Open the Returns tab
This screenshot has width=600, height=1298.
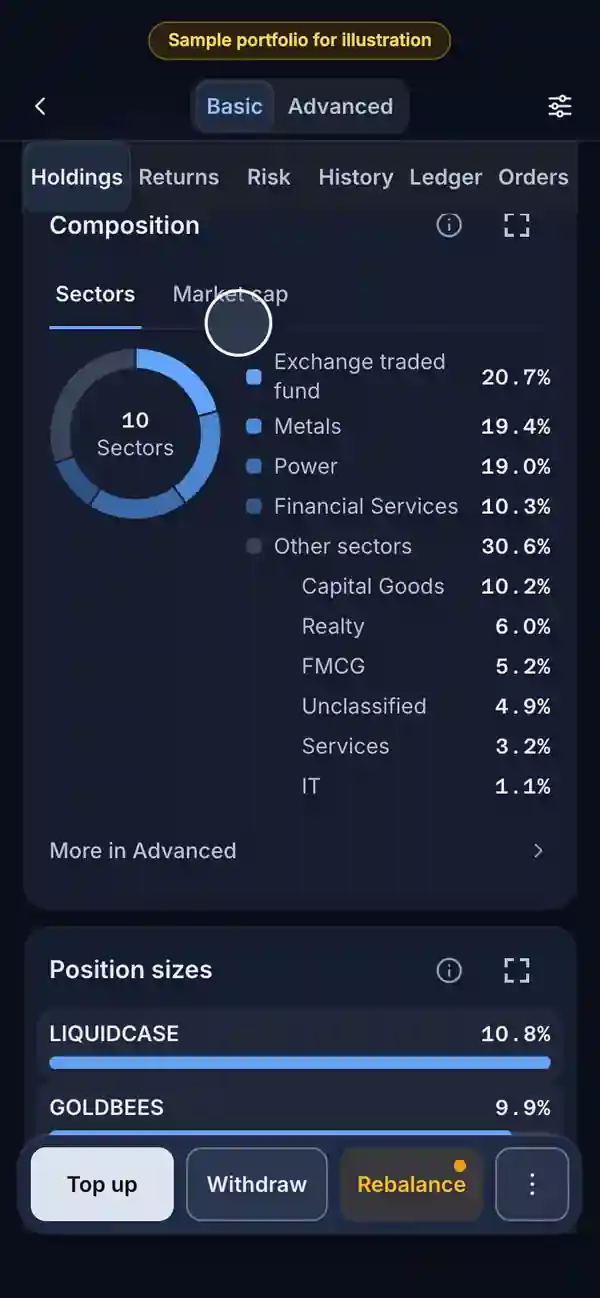(178, 177)
